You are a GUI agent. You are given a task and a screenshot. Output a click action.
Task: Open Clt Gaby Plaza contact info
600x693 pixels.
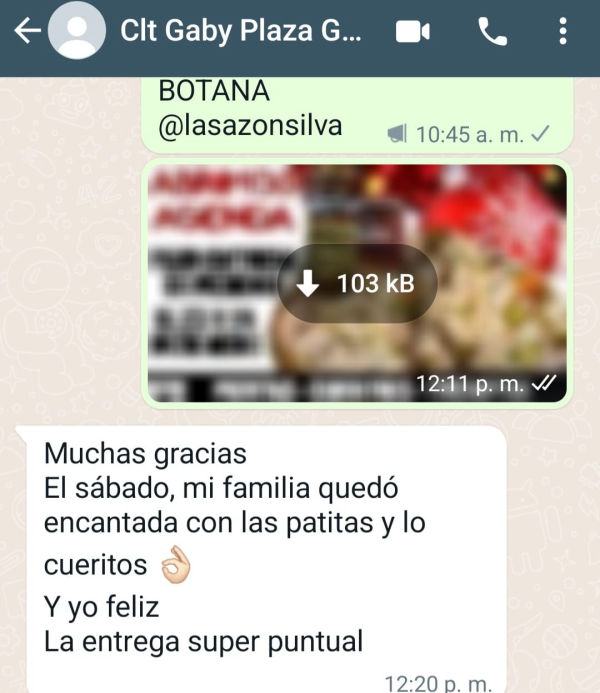coord(240,32)
